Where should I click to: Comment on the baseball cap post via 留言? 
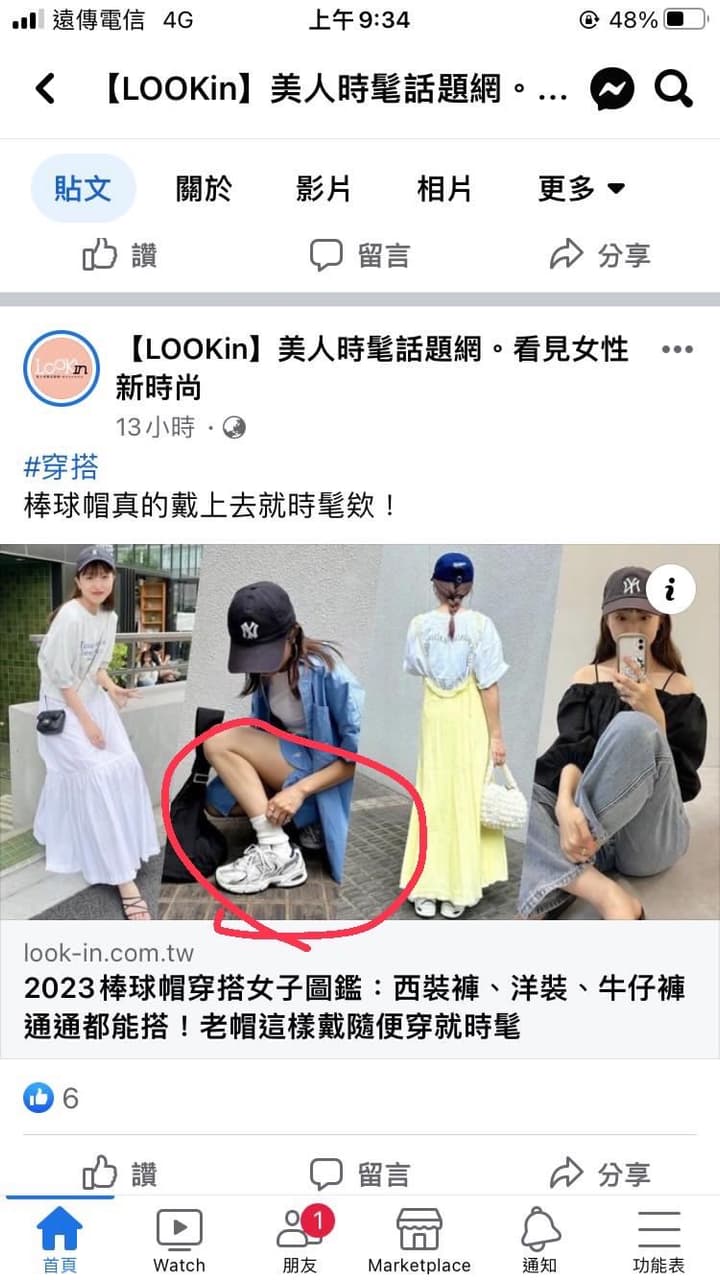tap(360, 1172)
